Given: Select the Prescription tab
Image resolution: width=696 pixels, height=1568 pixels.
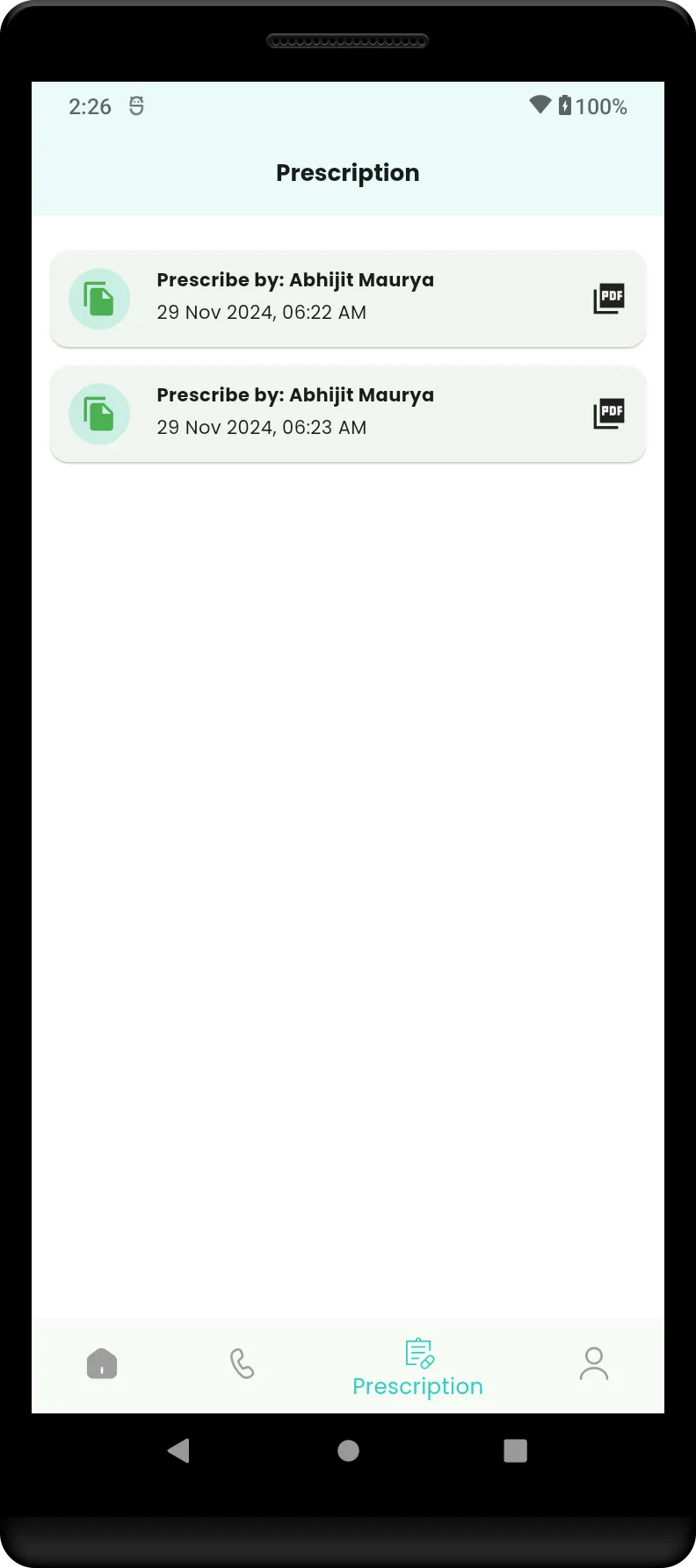Looking at the screenshot, I should [x=417, y=1367].
